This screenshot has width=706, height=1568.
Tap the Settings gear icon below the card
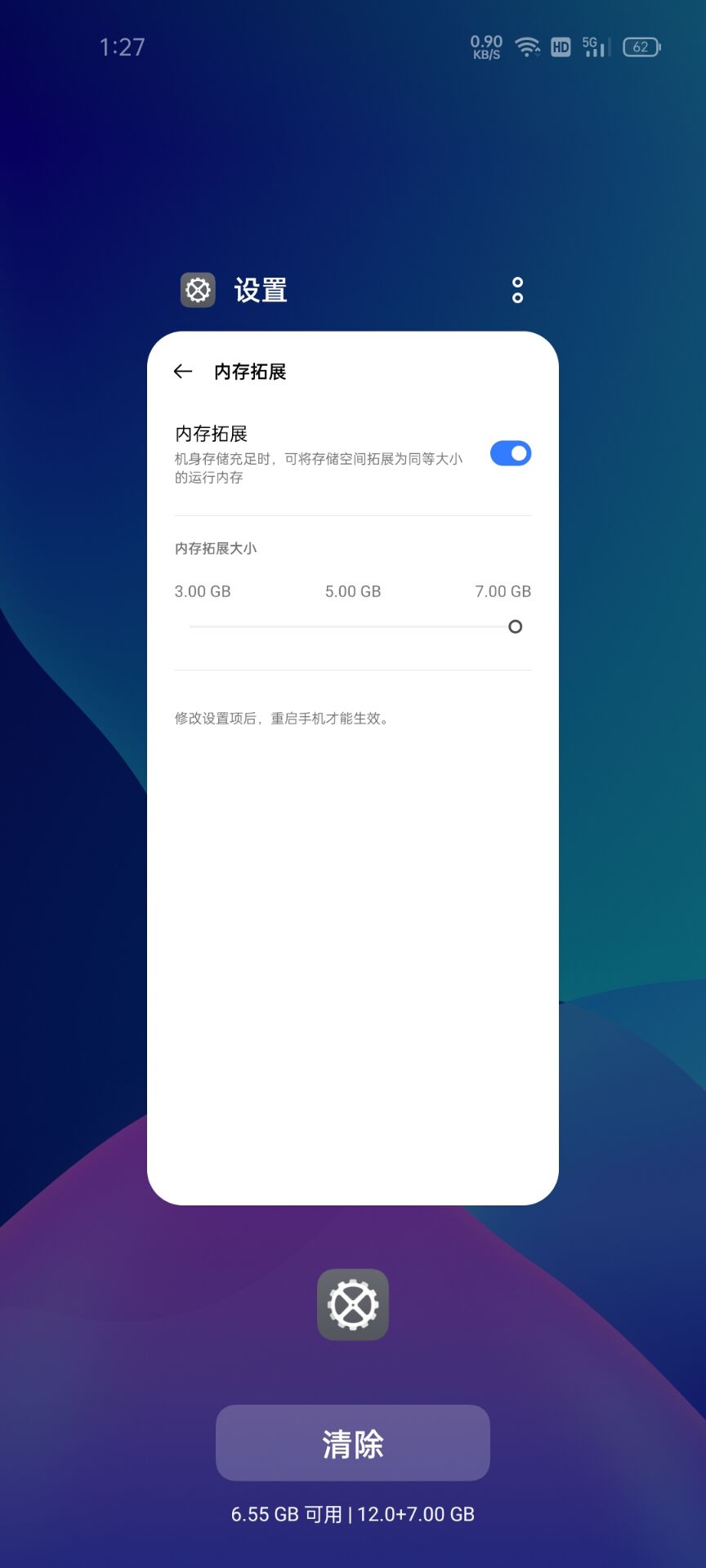point(353,1304)
